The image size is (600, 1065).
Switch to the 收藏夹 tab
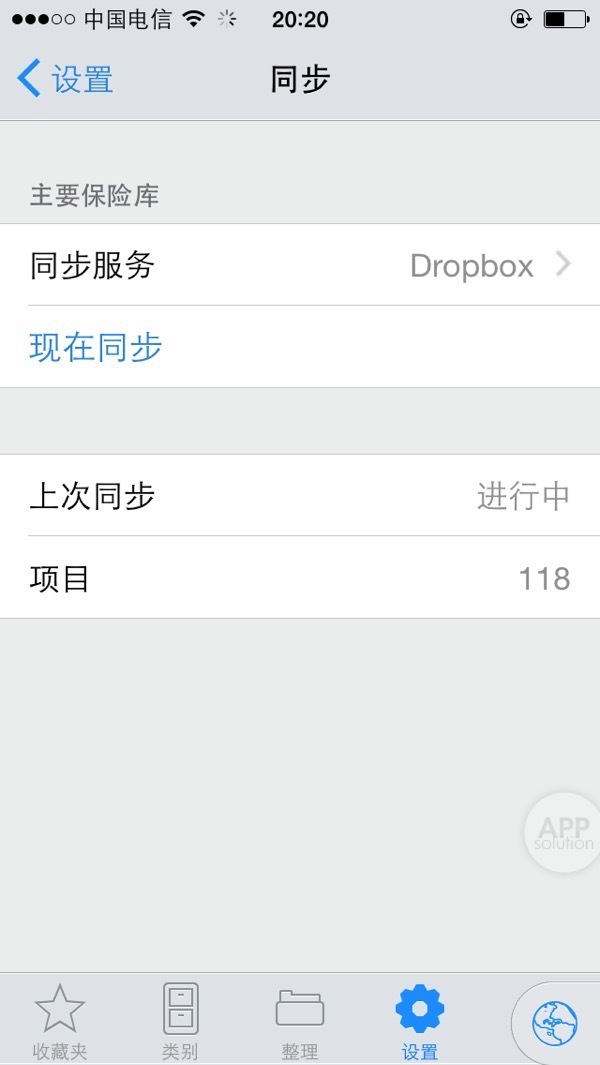tap(60, 1020)
